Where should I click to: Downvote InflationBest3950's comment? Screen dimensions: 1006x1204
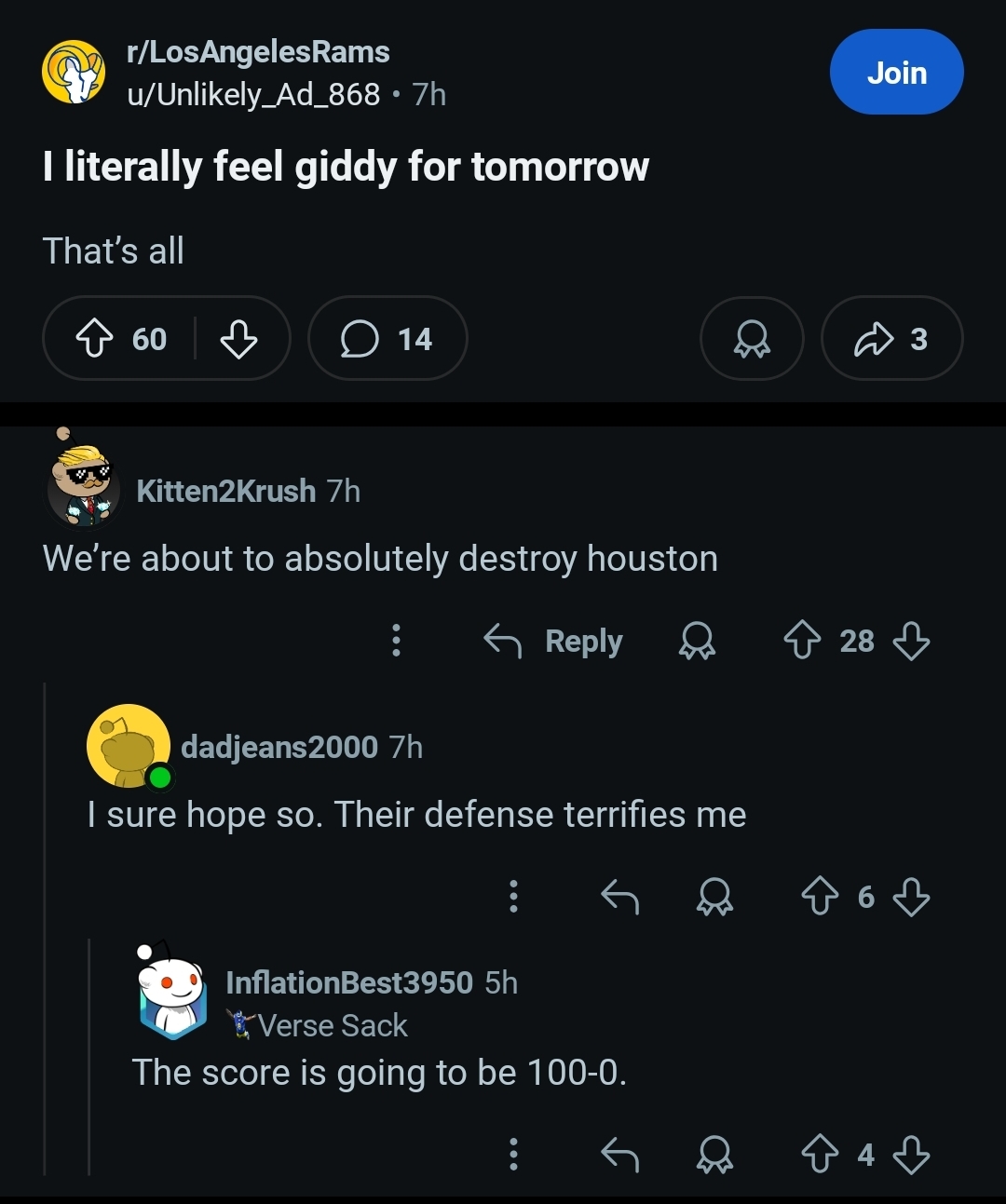coord(911,1155)
